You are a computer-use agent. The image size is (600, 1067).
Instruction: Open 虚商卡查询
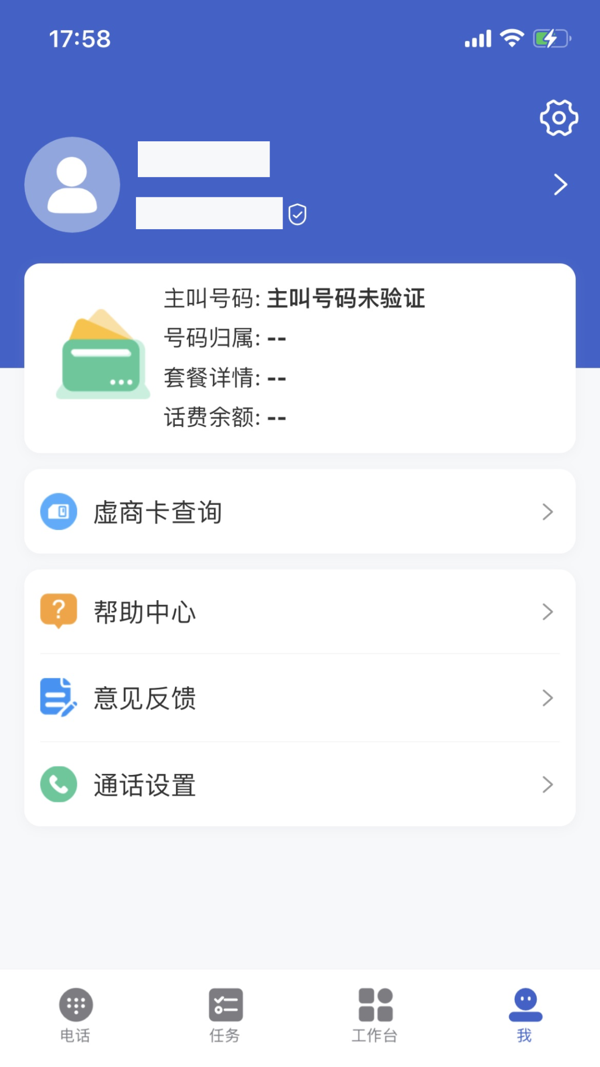(x=300, y=512)
